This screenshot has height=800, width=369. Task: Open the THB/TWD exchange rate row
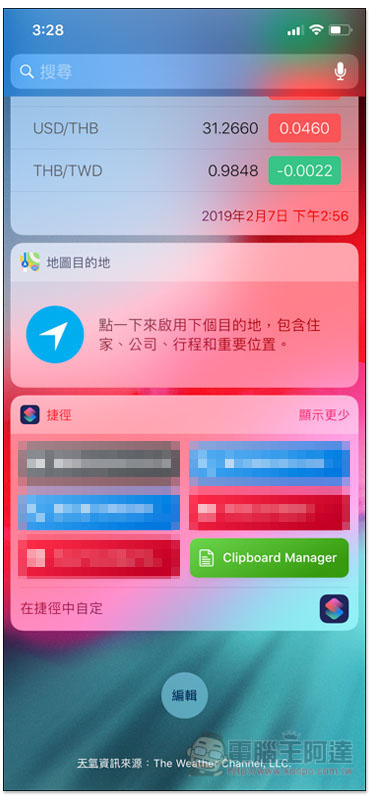pyautogui.click(x=184, y=170)
